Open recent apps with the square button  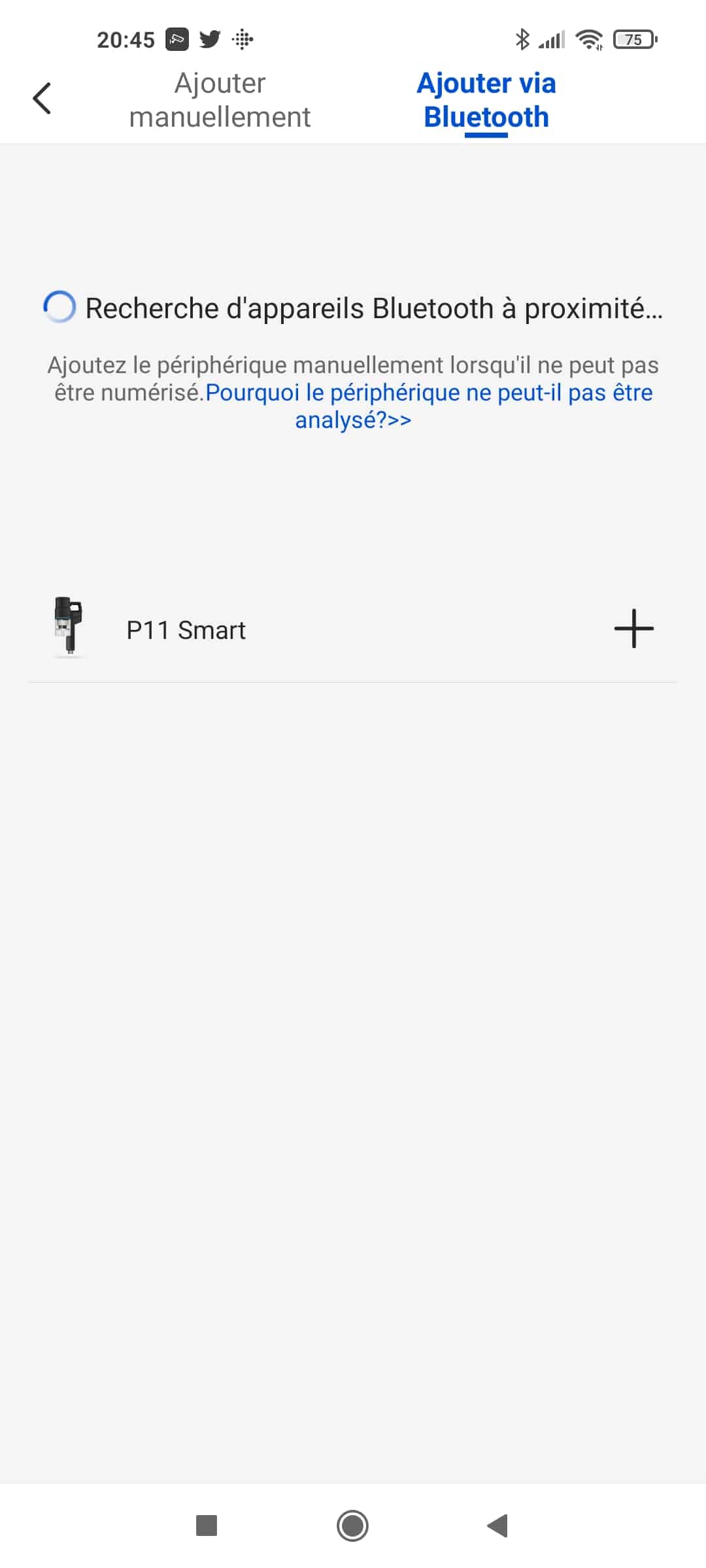[x=207, y=1526]
